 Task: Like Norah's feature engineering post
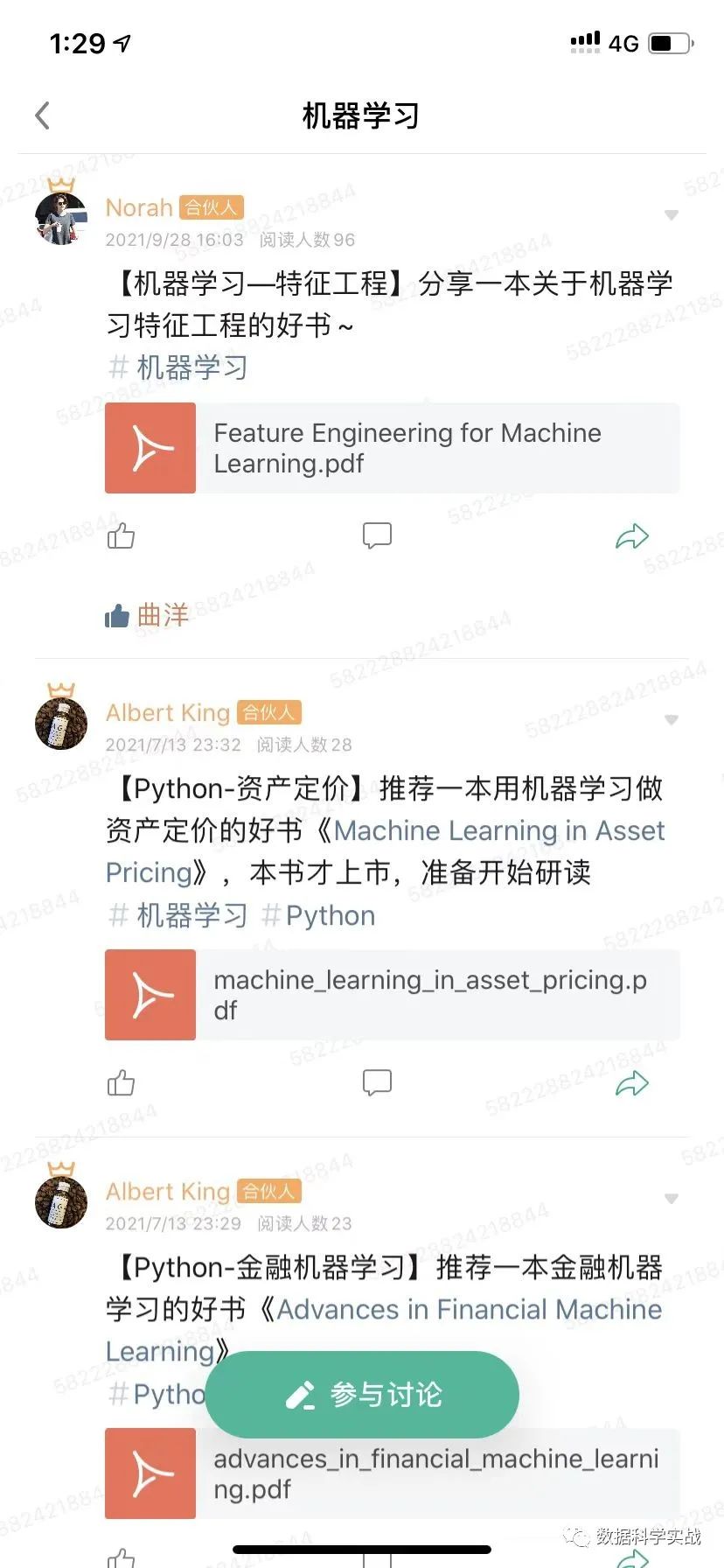coord(121,535)
